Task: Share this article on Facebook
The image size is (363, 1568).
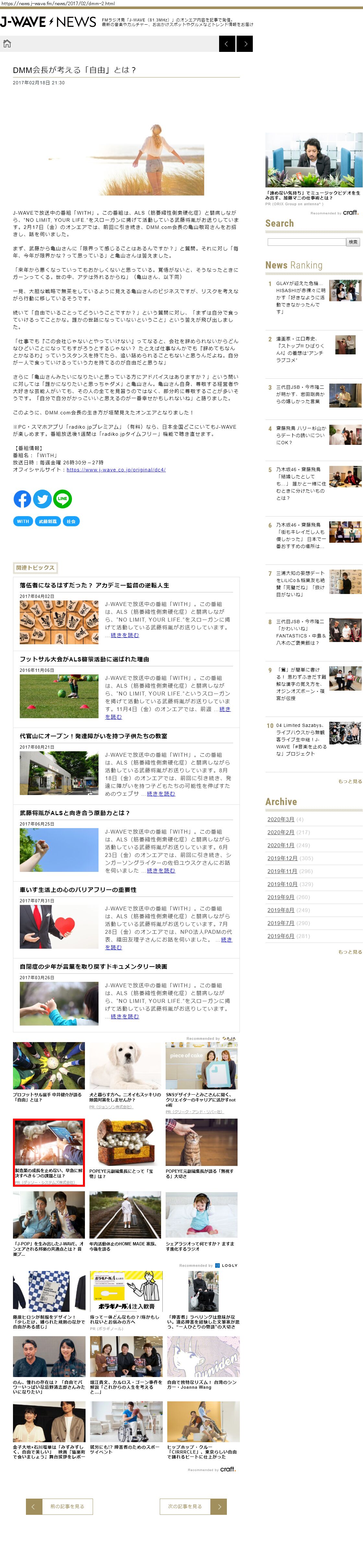Action: coord(22,499)
